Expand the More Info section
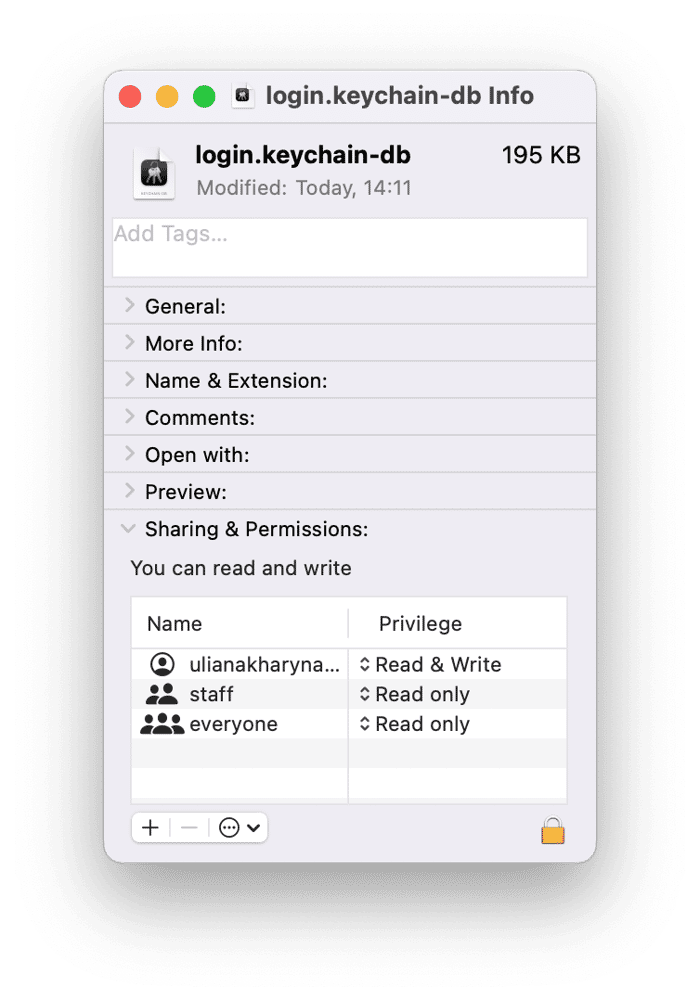Screen dimensions: 700x1000 click(x=130, y=343)
